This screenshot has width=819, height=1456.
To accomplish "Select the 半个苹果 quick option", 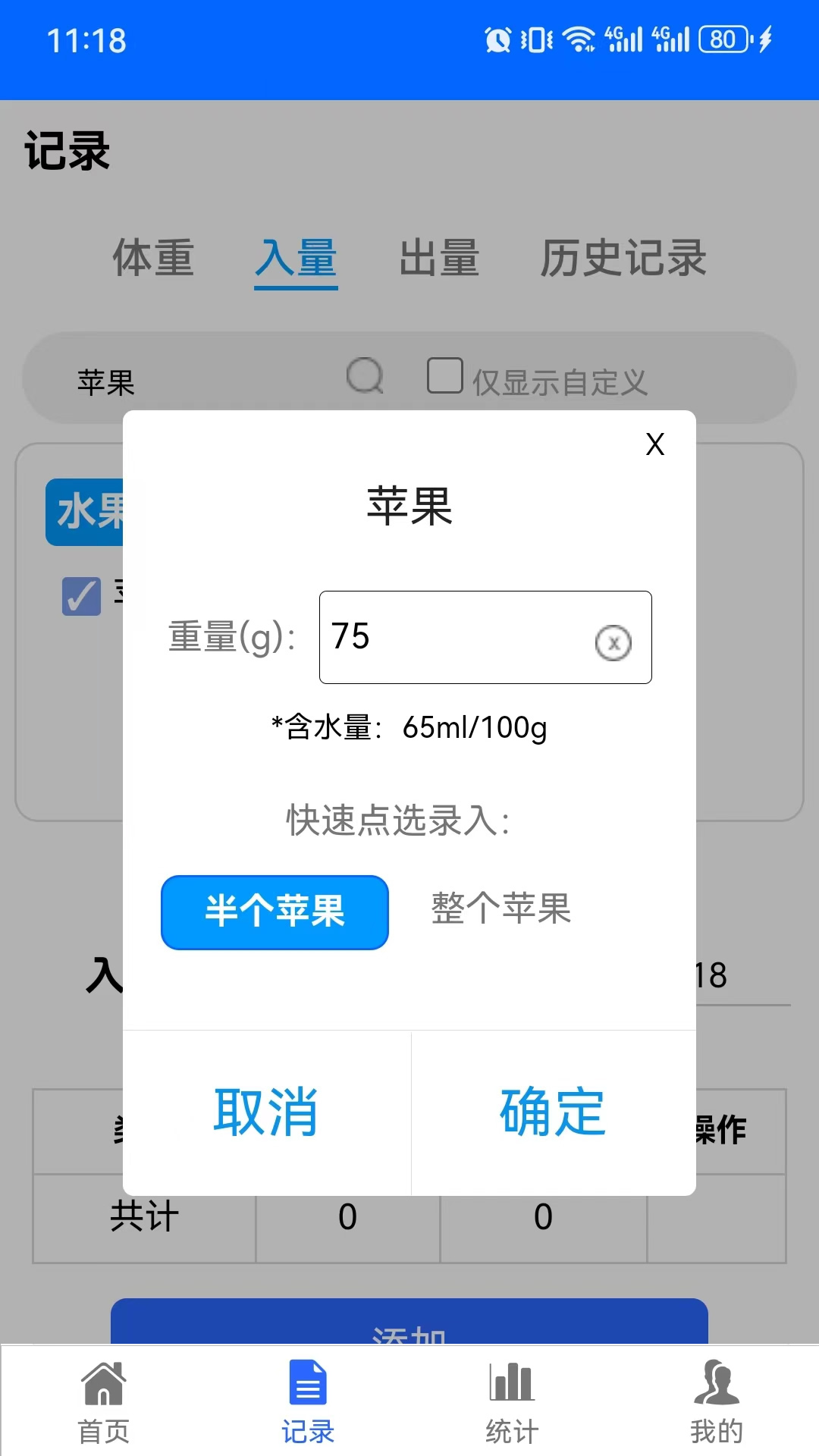I will pyautogui.click(x=275, y=912).
